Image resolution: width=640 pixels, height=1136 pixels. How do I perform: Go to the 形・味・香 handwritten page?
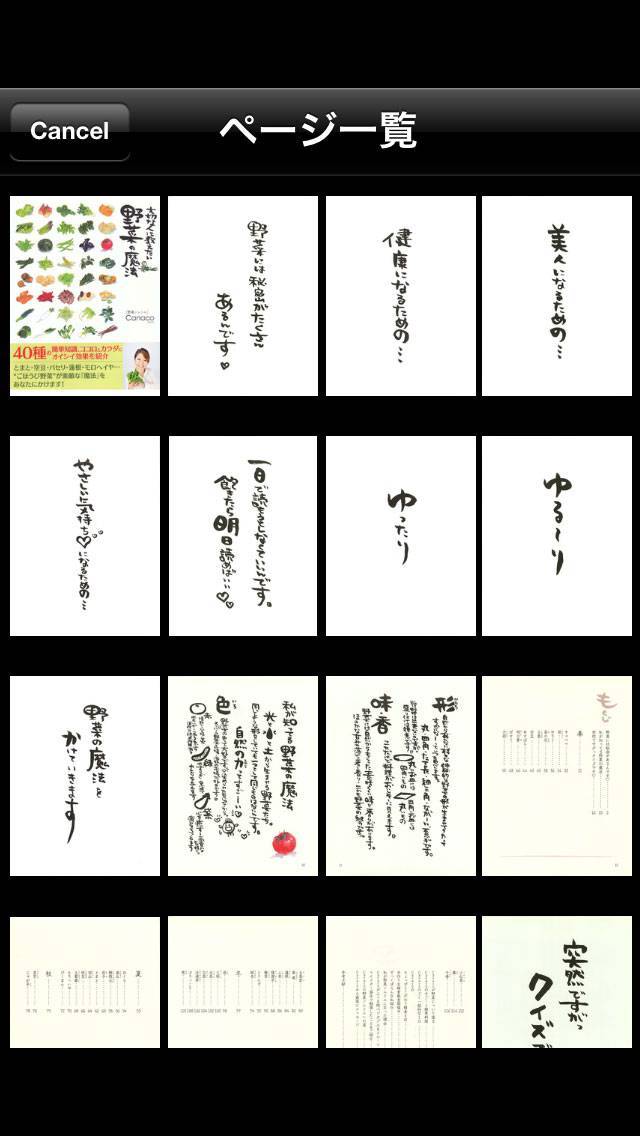pos(401,776)
